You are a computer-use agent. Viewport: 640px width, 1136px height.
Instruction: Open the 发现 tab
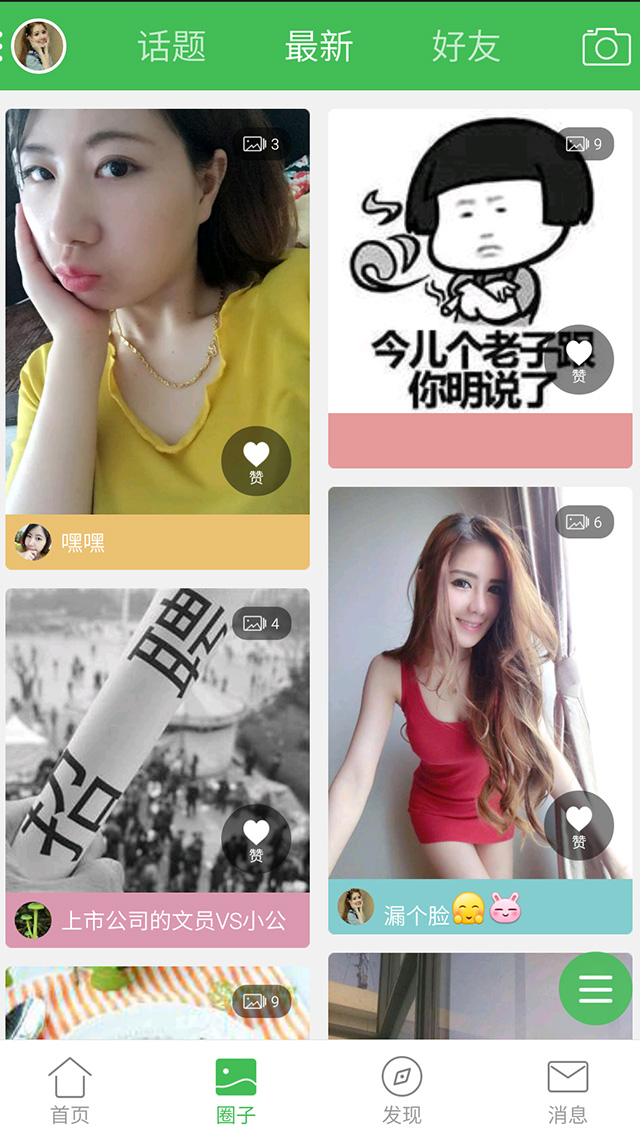402,1090
